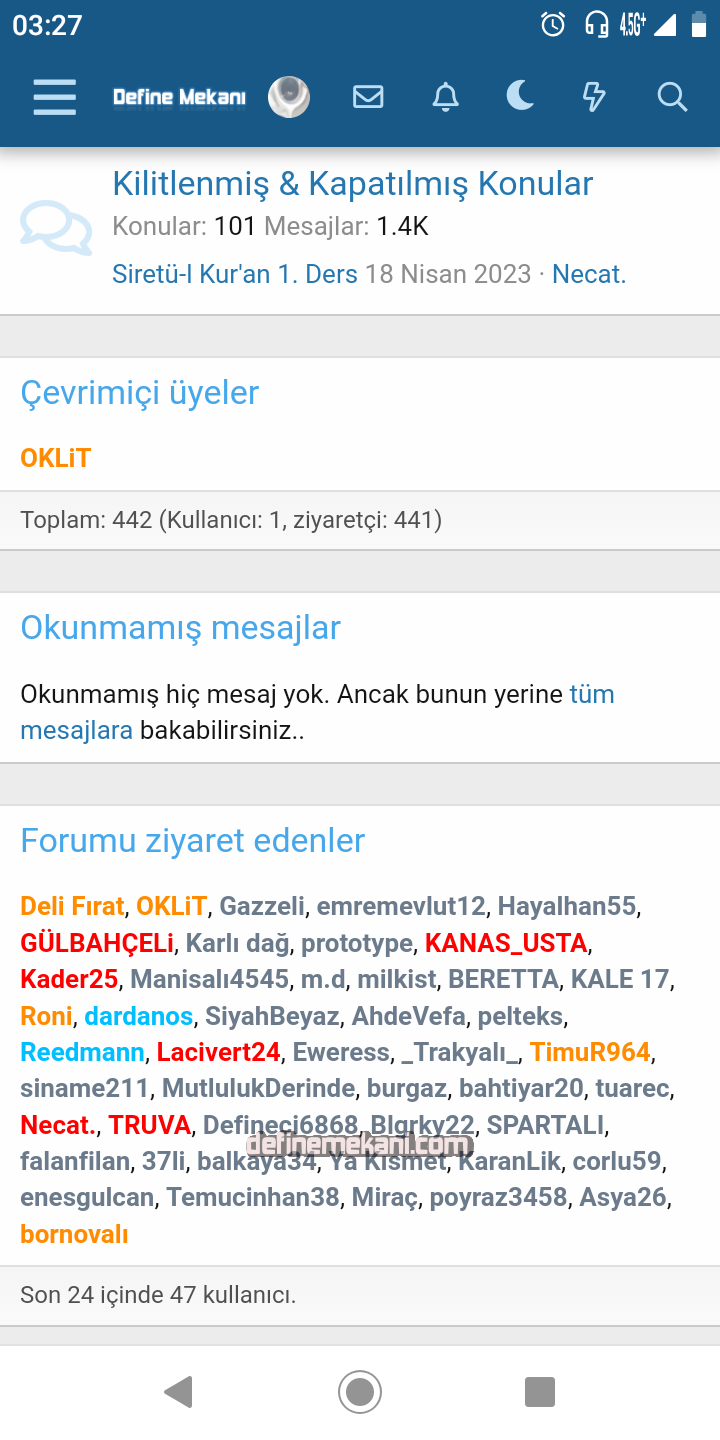
Task: Open the Okunmamış mesajlar heading link
Action: click(181, 628)
